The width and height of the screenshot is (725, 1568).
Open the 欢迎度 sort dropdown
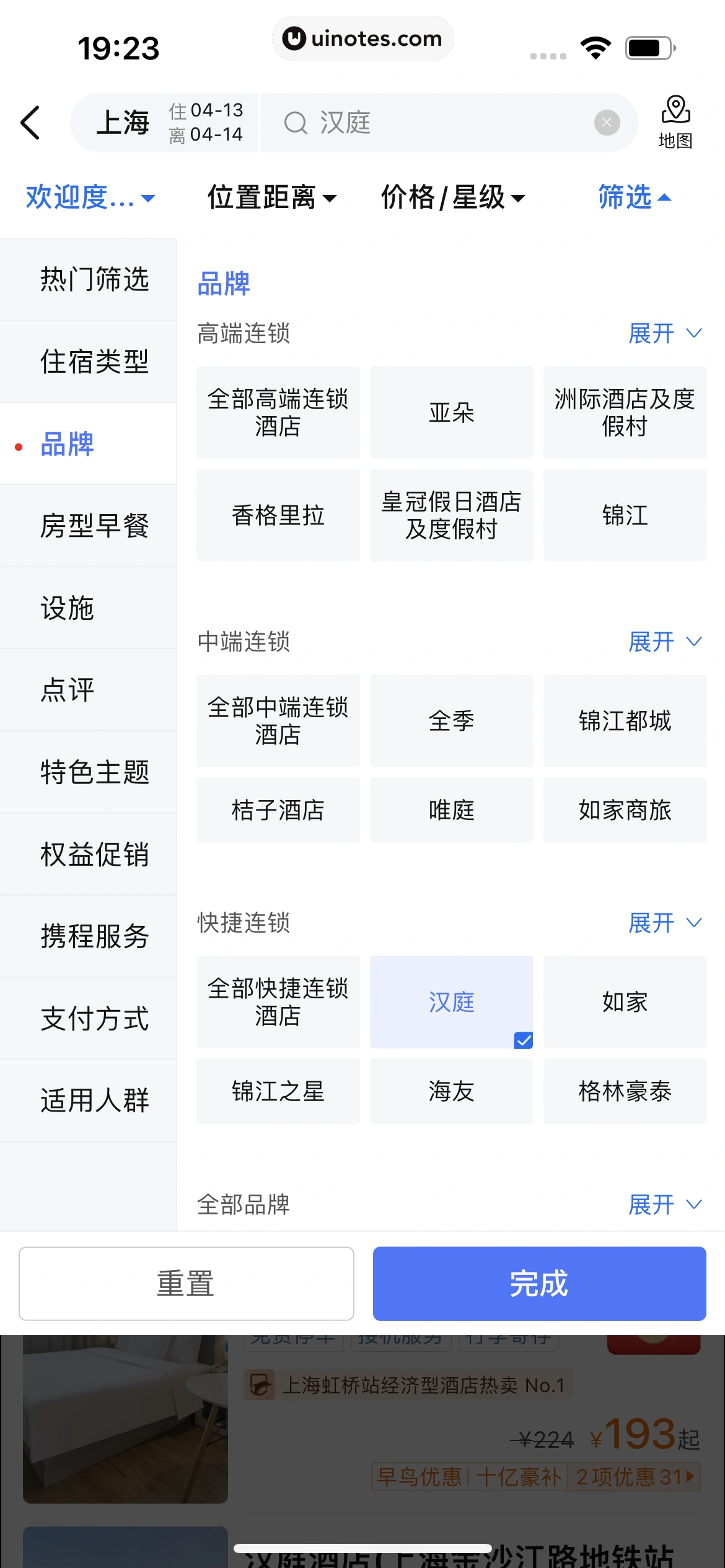90,198
